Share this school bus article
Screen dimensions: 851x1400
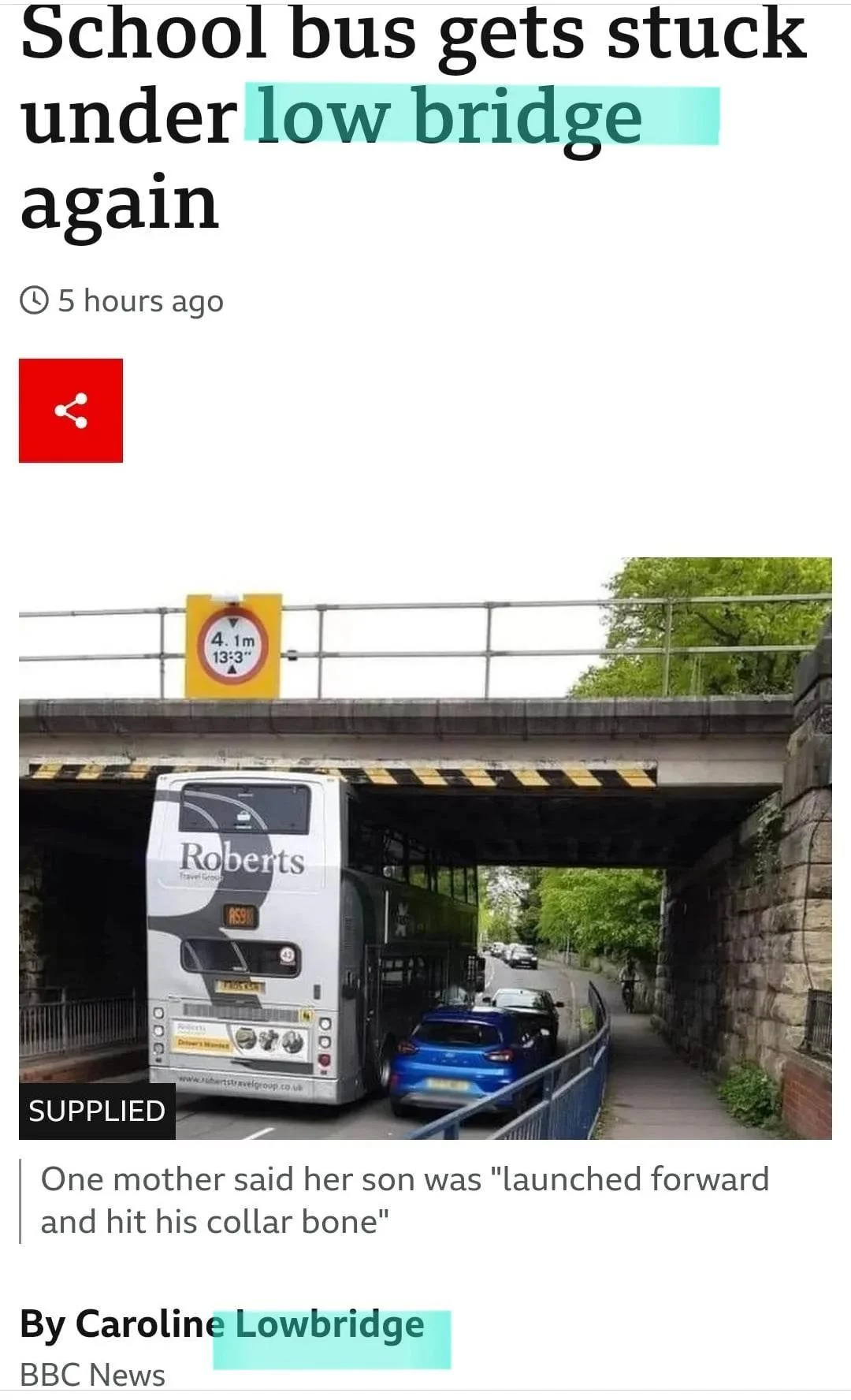pyautogui.click(x=71, y=410)
